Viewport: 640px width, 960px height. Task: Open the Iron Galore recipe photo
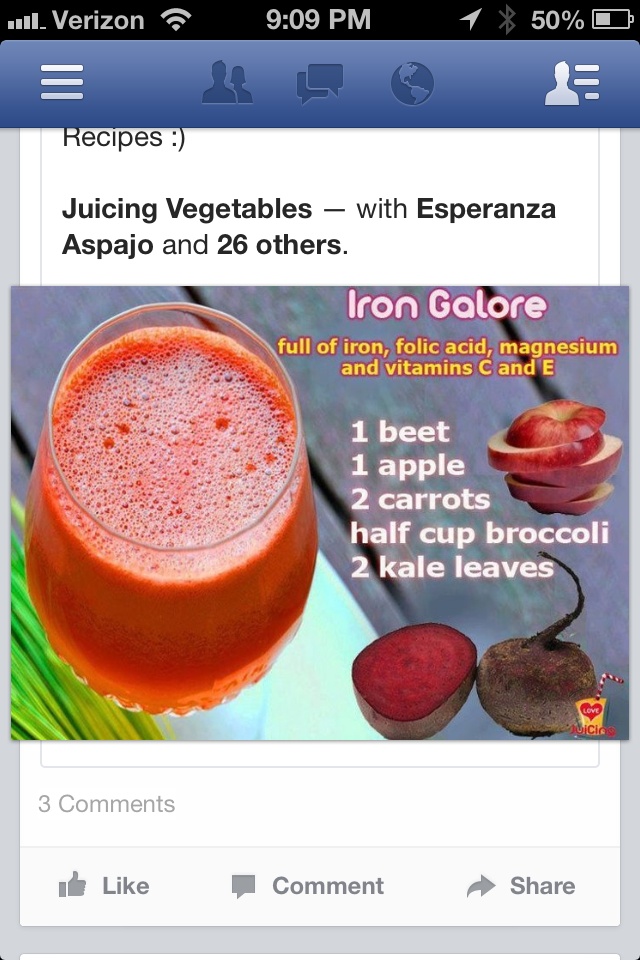click(x=320, y=512)
